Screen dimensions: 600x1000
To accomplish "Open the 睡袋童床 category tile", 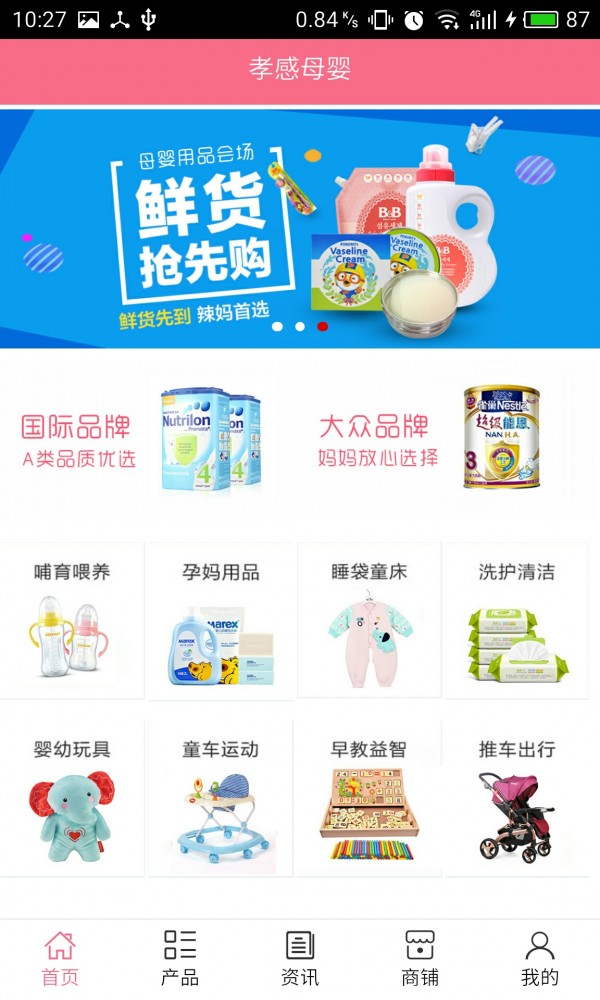I will pyautogui.click(x=369, y=620).
